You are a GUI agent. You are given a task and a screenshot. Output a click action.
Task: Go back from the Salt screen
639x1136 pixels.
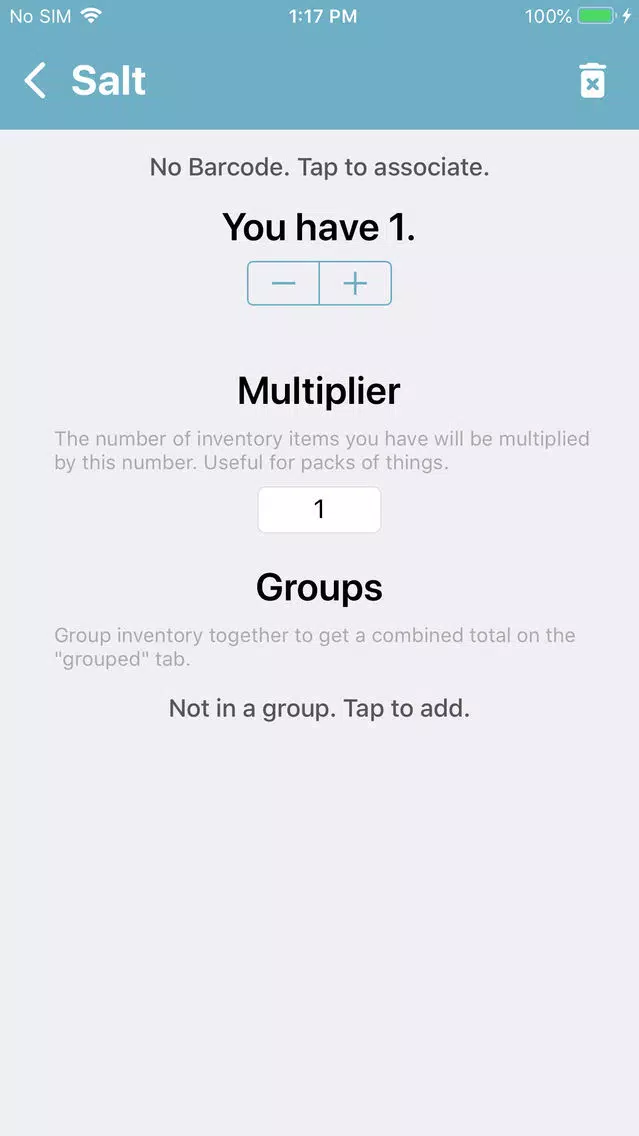tap(36, 81)
